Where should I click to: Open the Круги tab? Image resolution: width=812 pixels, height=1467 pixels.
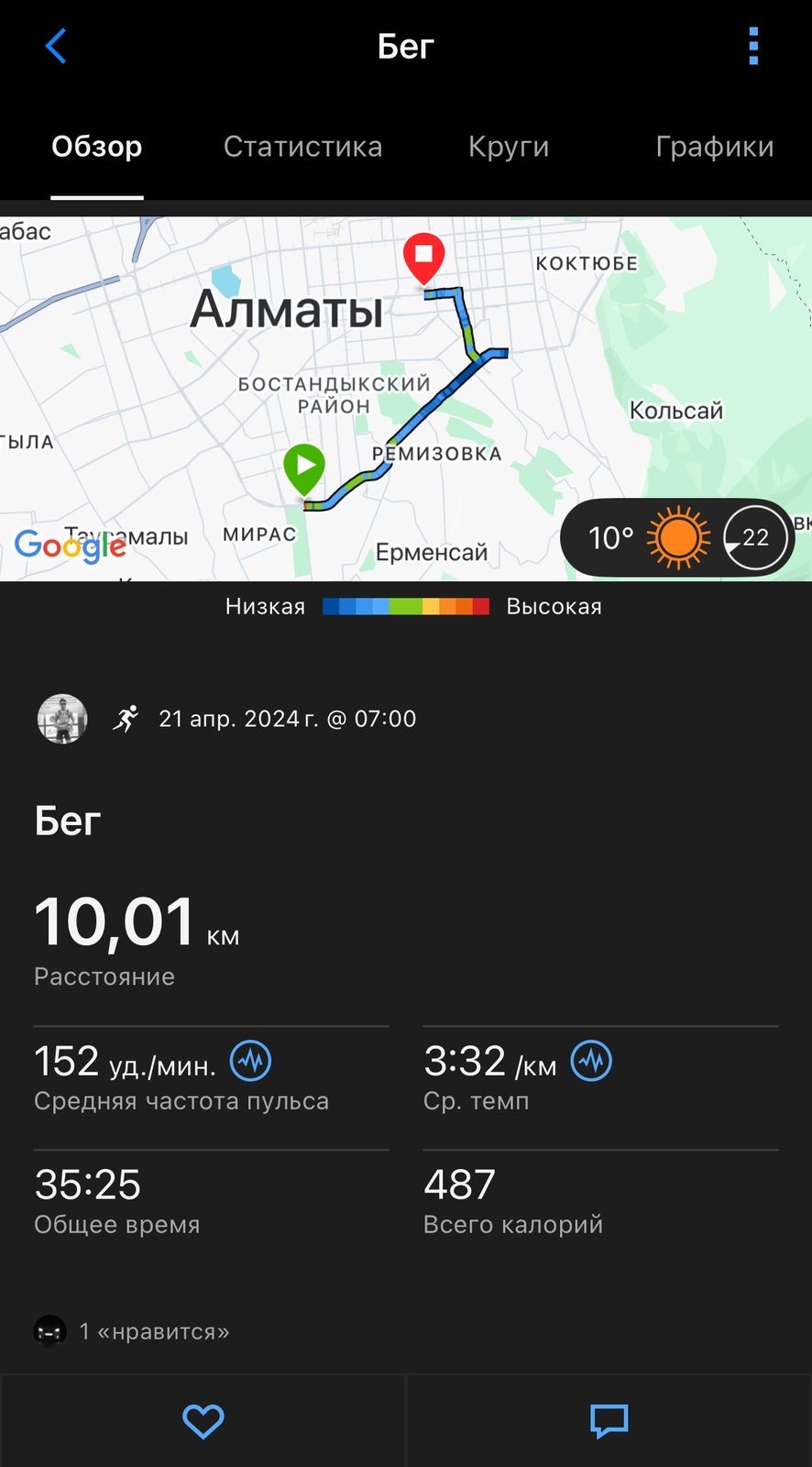509,147
